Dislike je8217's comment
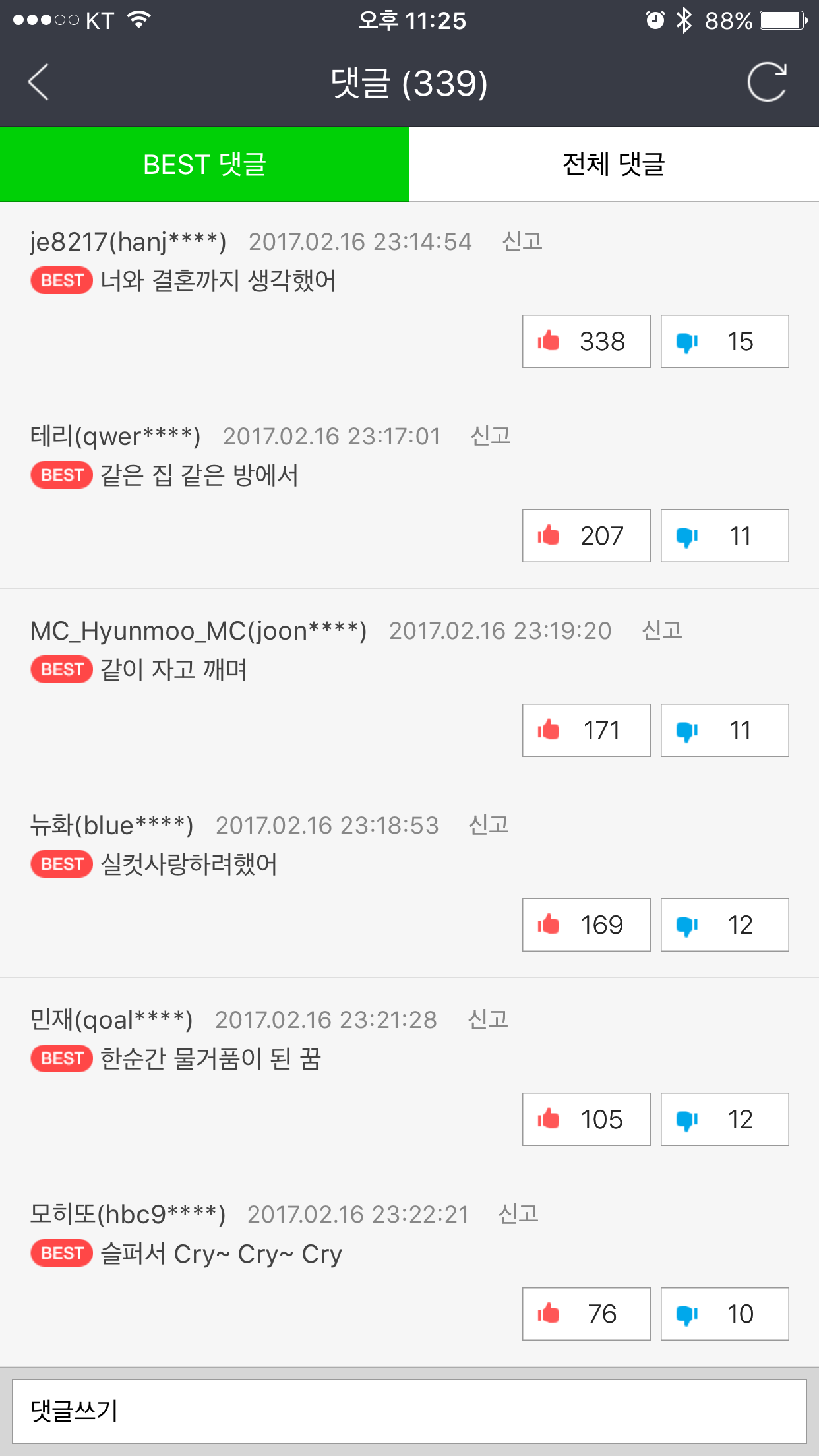Screen dimensions: 819x1456 click(724, 342)
